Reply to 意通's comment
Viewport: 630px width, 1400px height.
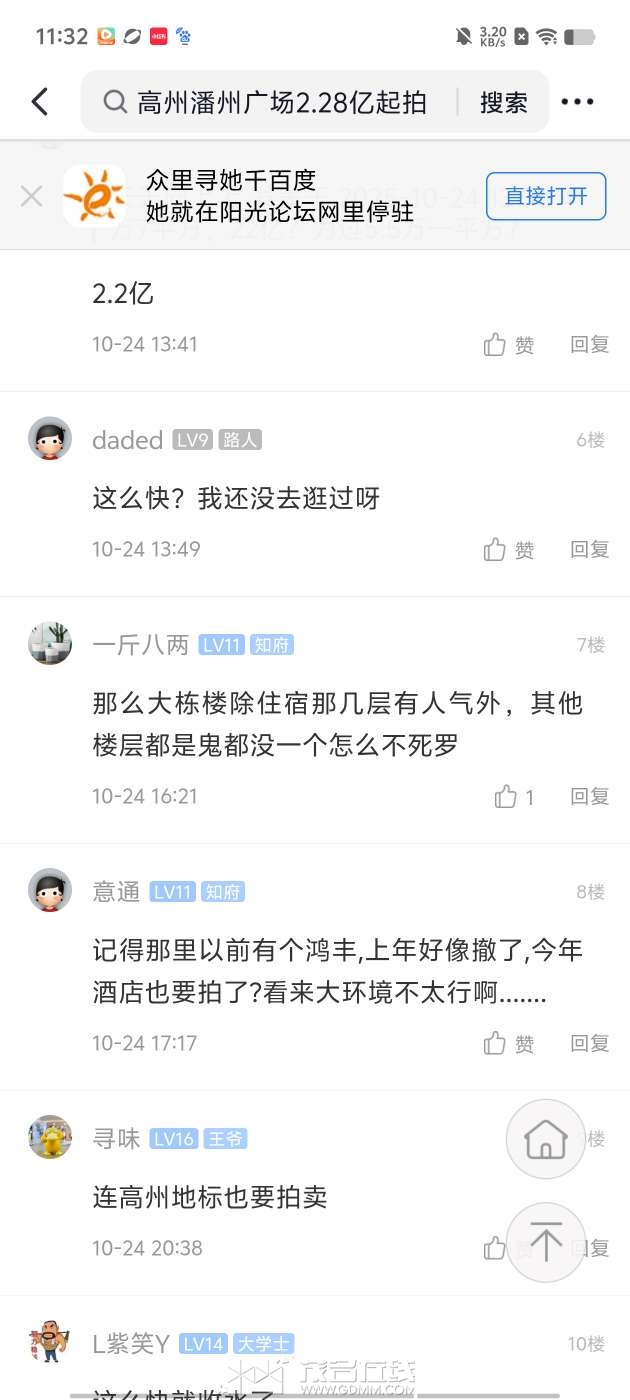point(589,1044)
